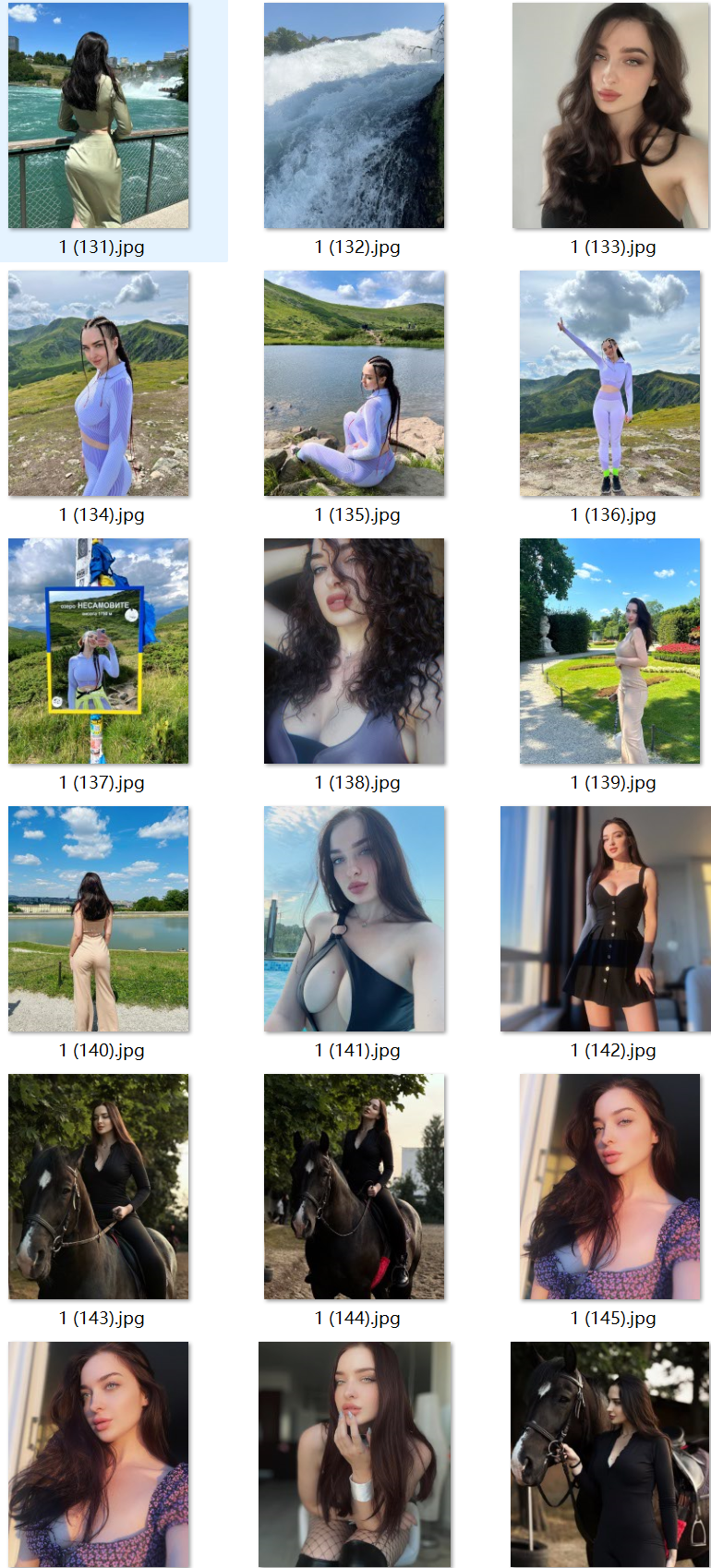Open the file 1 (142).jpg
711x1568 pixels.
[x=606, y=919]
